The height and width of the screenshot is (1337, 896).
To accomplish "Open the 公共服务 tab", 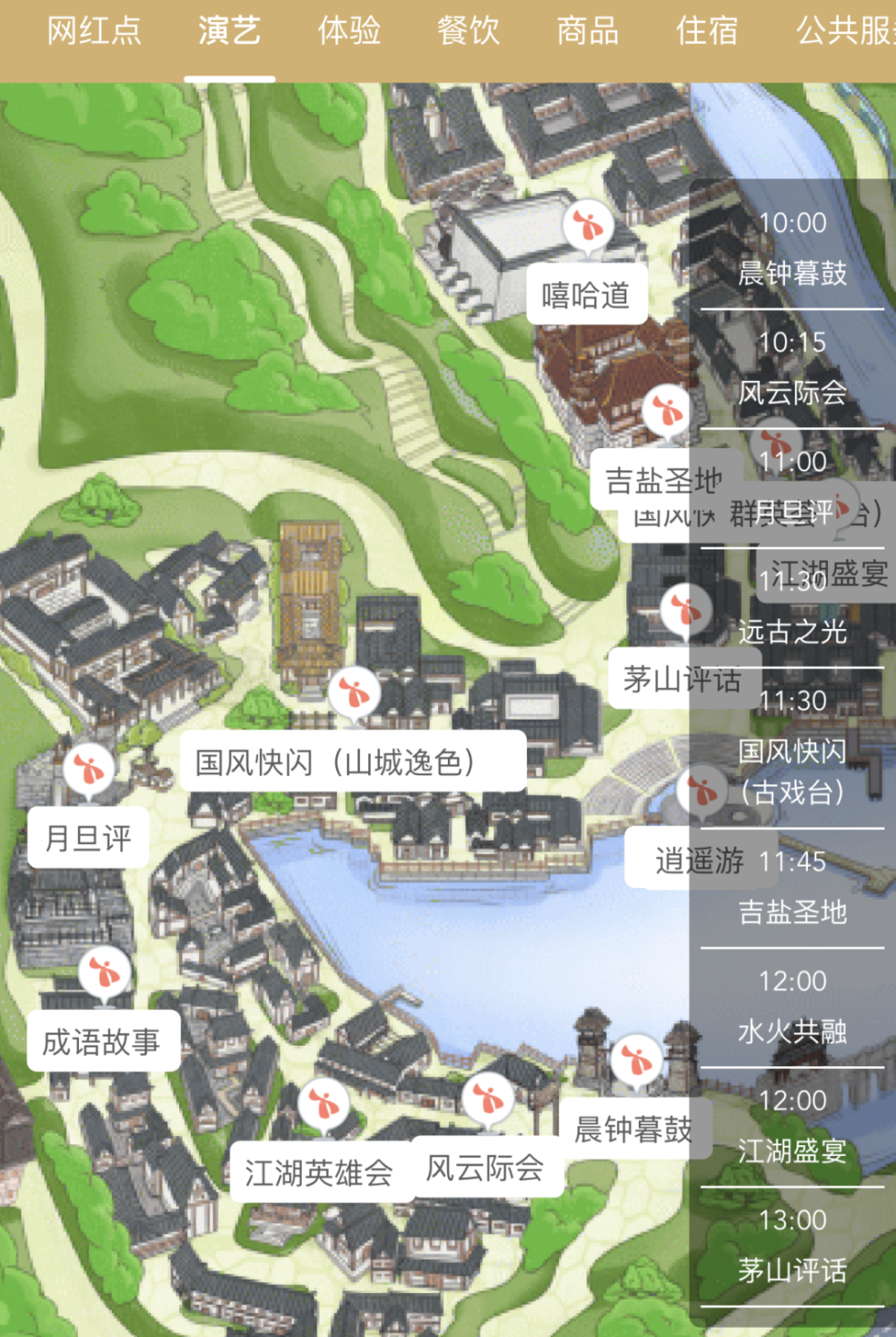I will click(844, 32).
